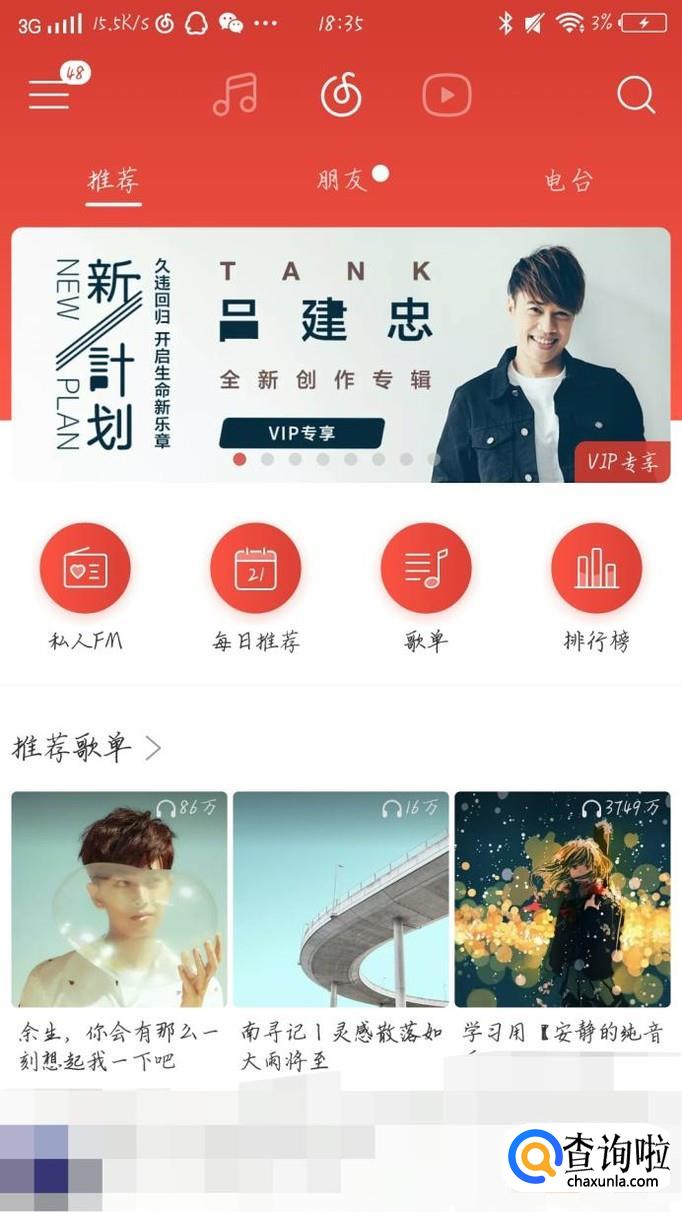
Task: Switch to the 电台 tab
Action: 568,181
